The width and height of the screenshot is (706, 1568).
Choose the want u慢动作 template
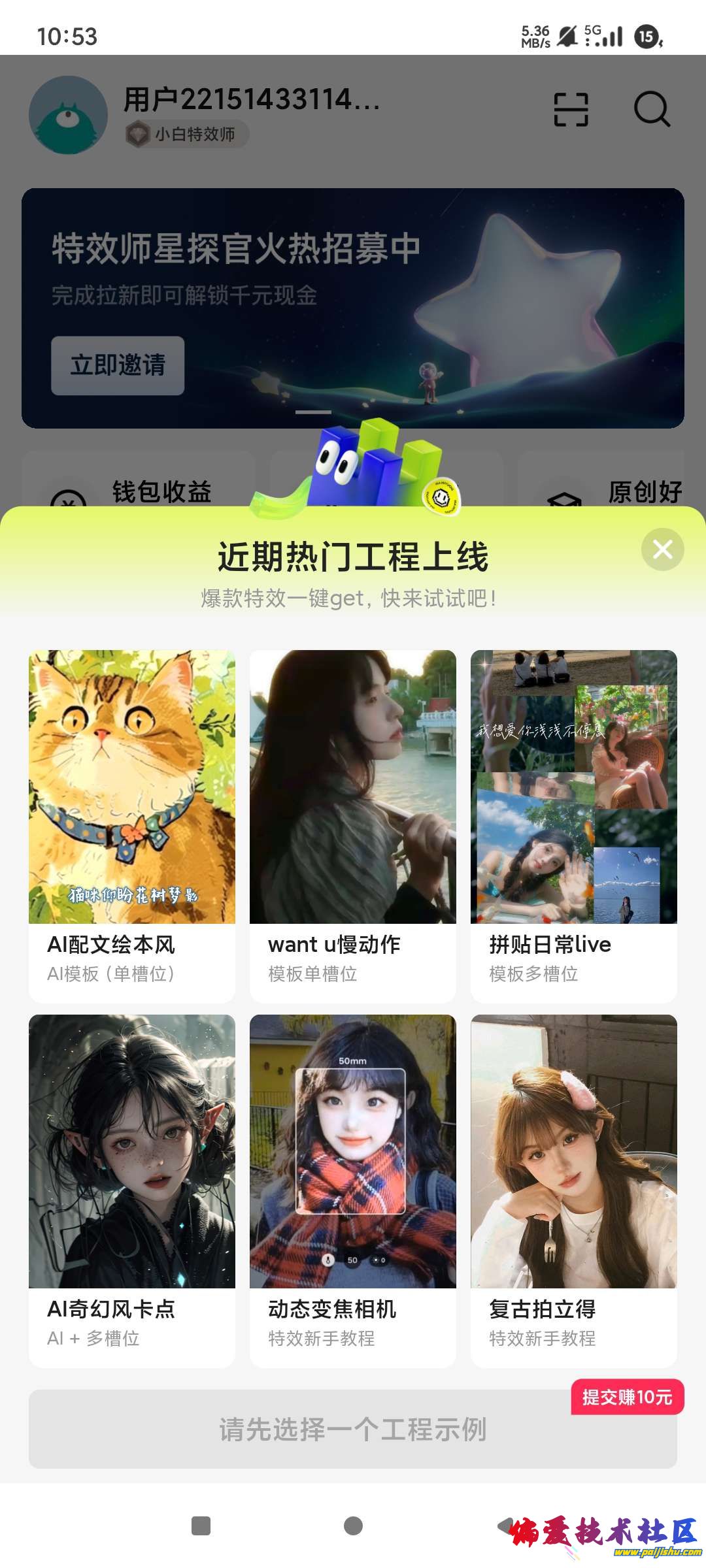(x=352, y=825)
